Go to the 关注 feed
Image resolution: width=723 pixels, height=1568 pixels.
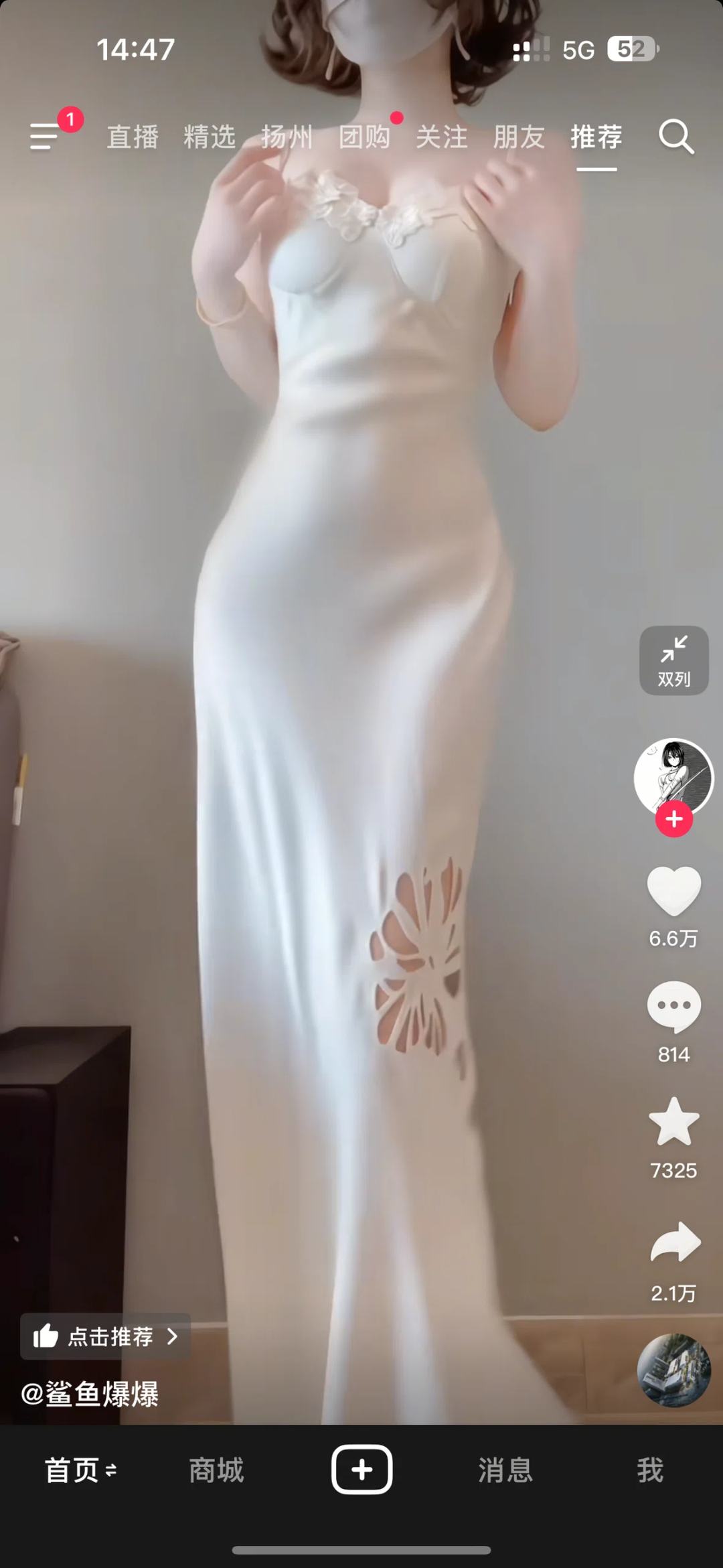(x=442, y=137)
